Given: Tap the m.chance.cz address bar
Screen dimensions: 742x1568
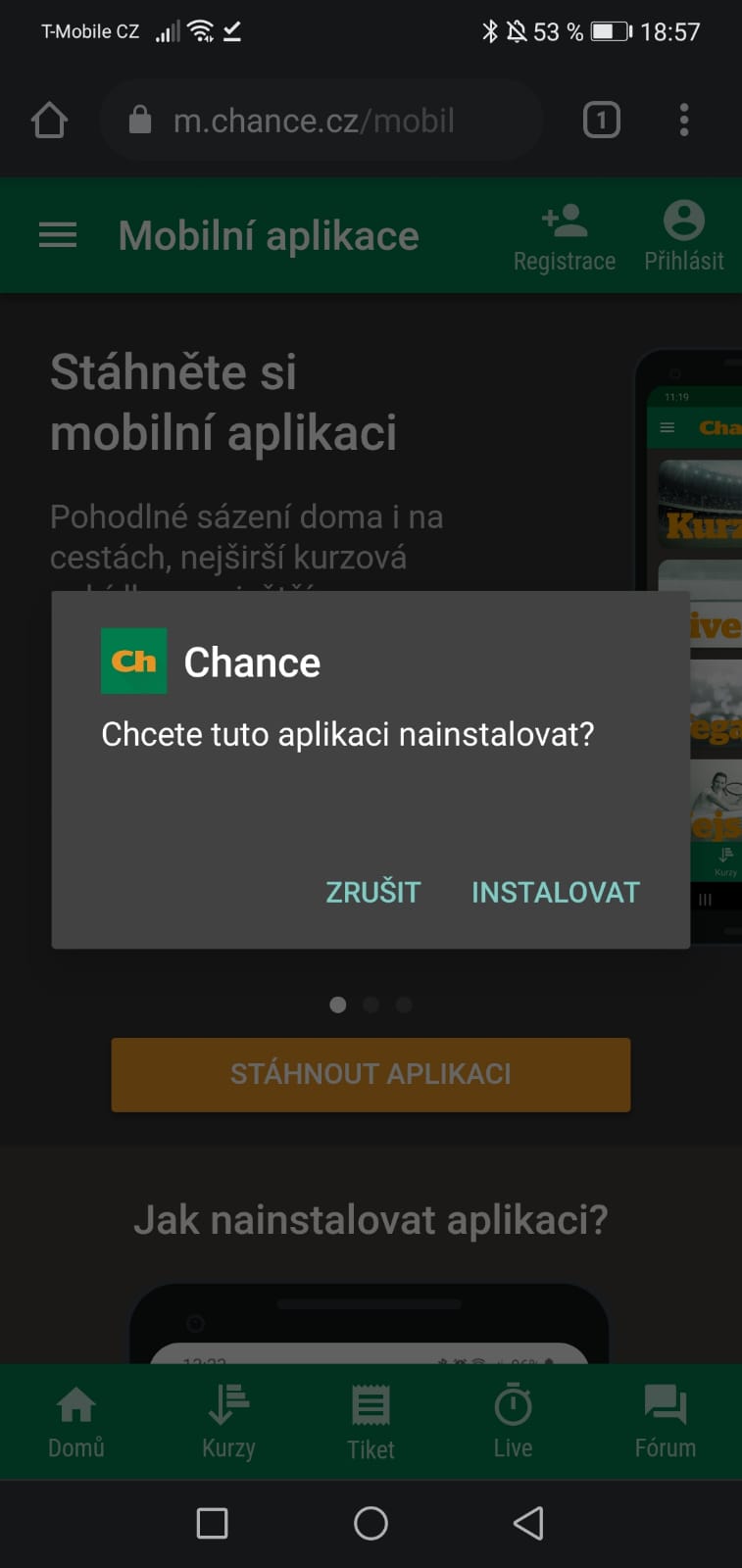Looking at the screenshot, I should click(x=322, y=121).
